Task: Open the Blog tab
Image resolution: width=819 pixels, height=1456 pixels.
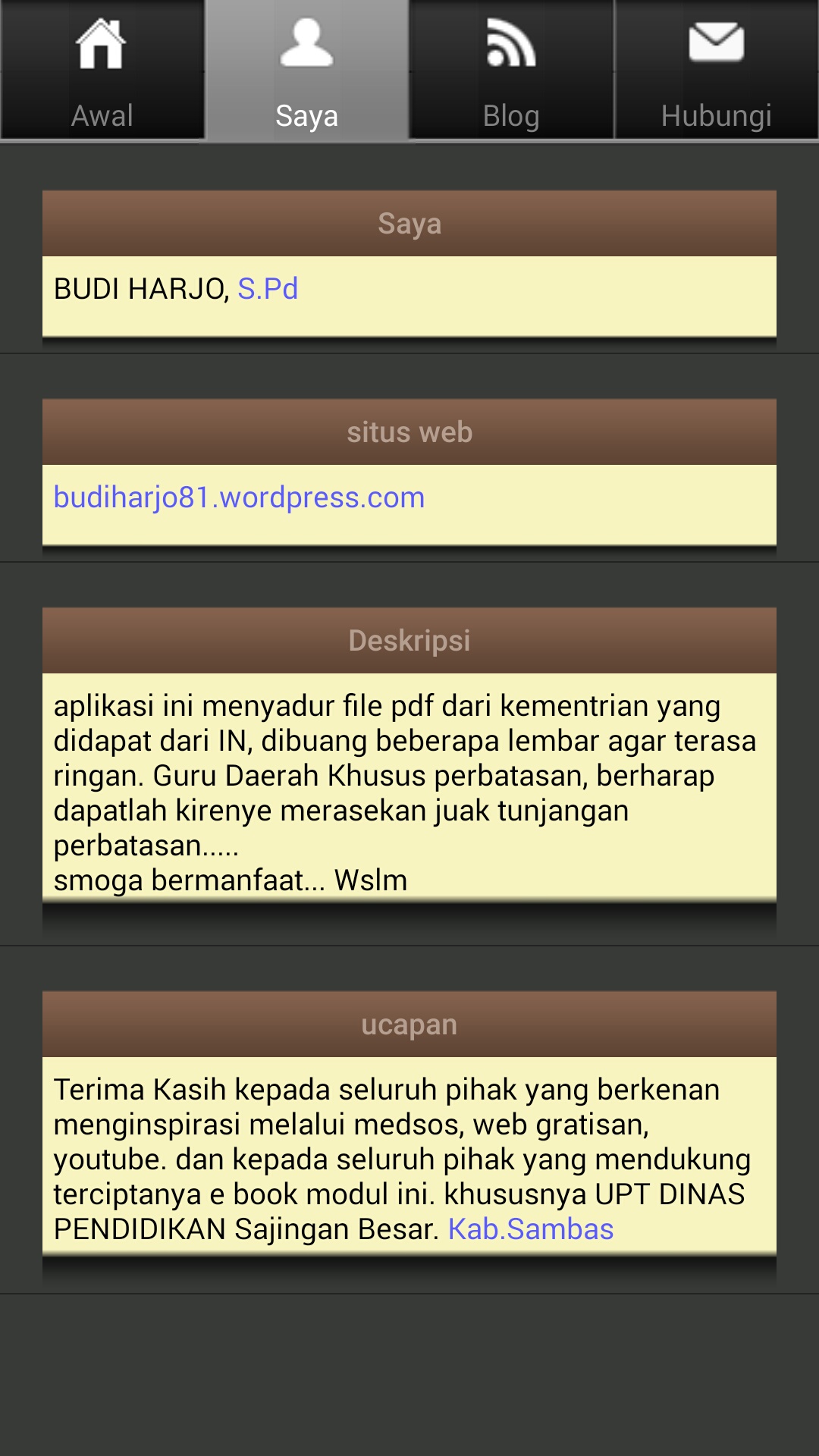Action: [511, 70]
